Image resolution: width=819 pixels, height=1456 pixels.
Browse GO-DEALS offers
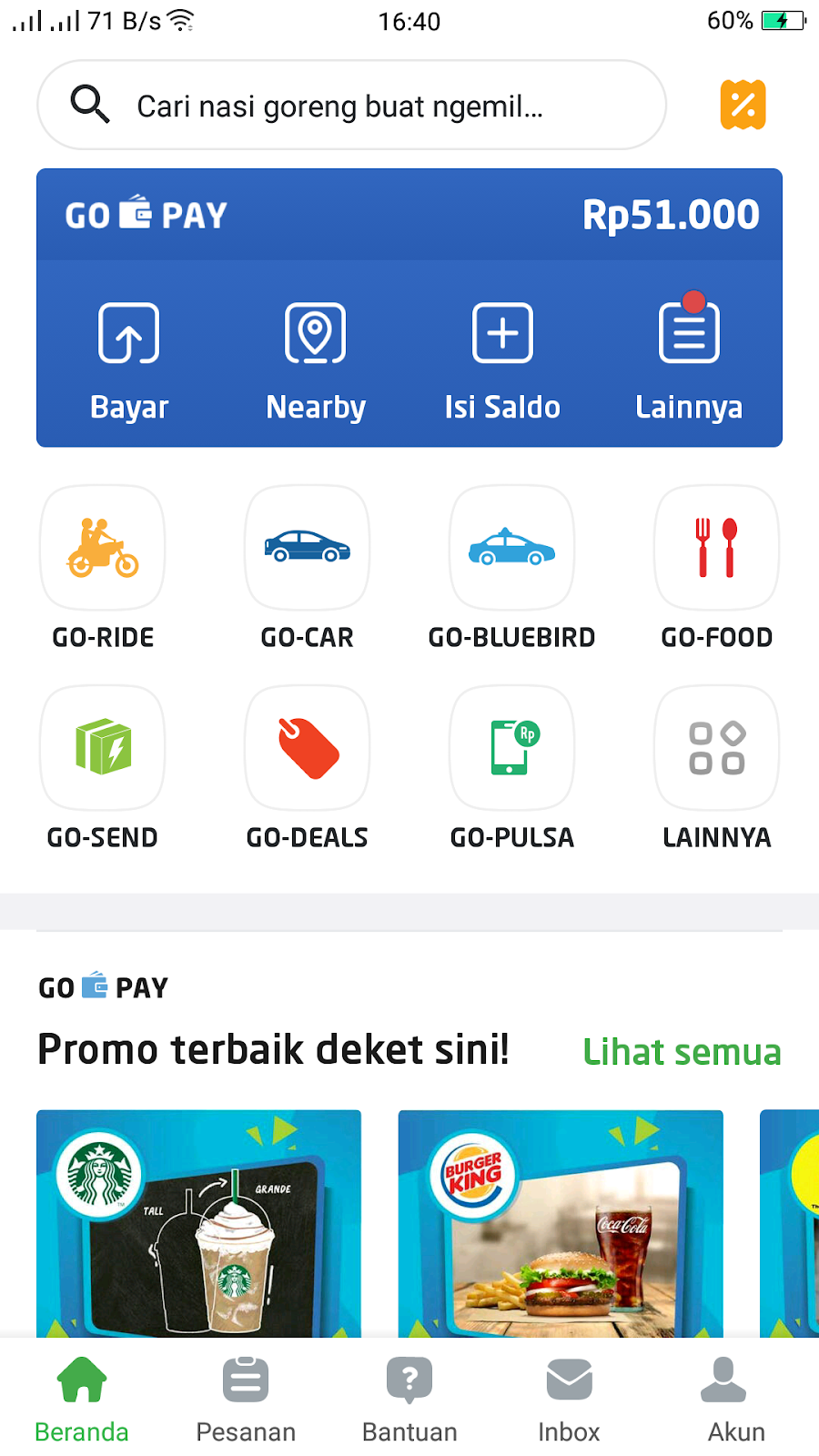308,768
